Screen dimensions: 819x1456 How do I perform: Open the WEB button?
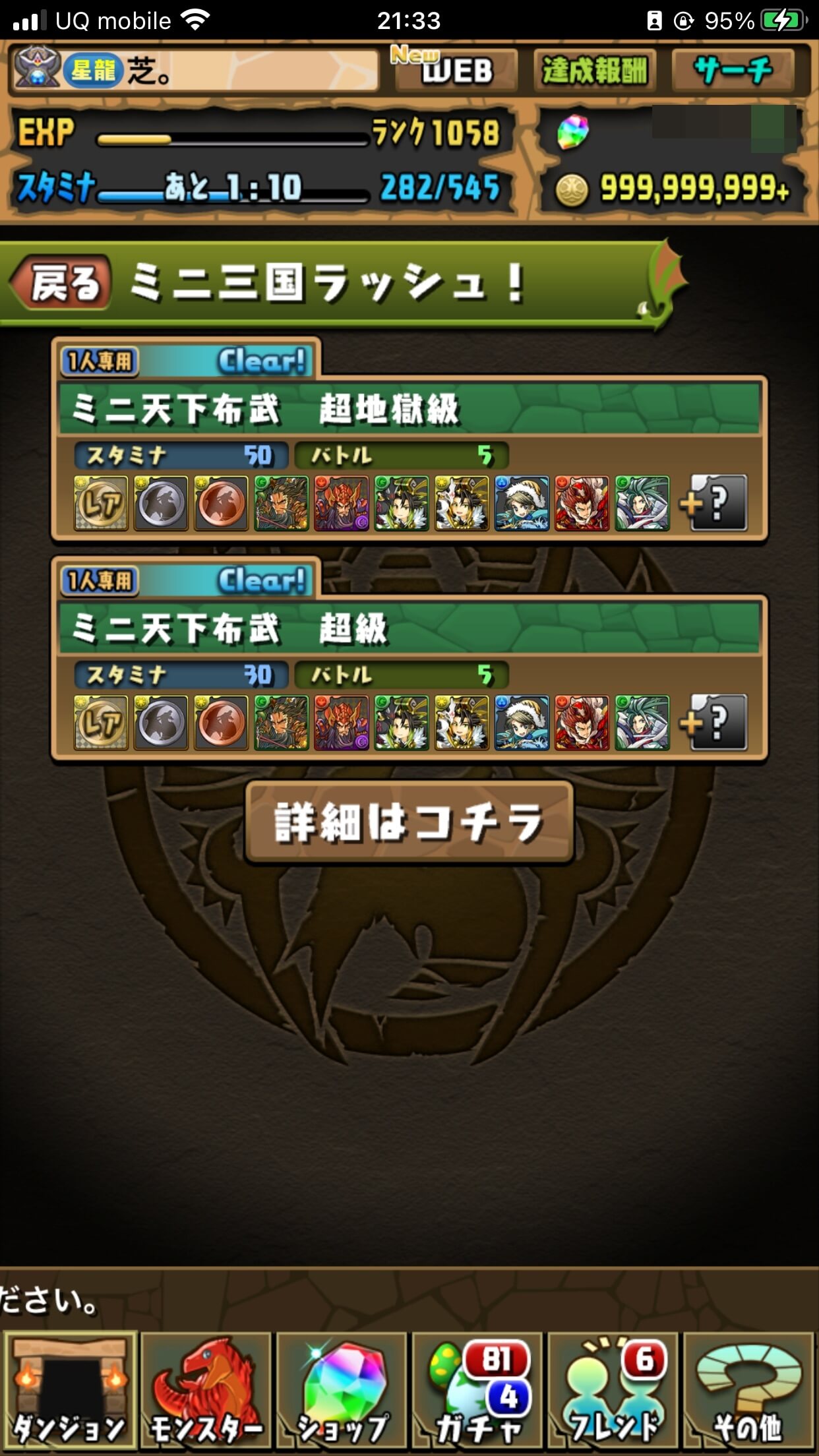[455, 70]
